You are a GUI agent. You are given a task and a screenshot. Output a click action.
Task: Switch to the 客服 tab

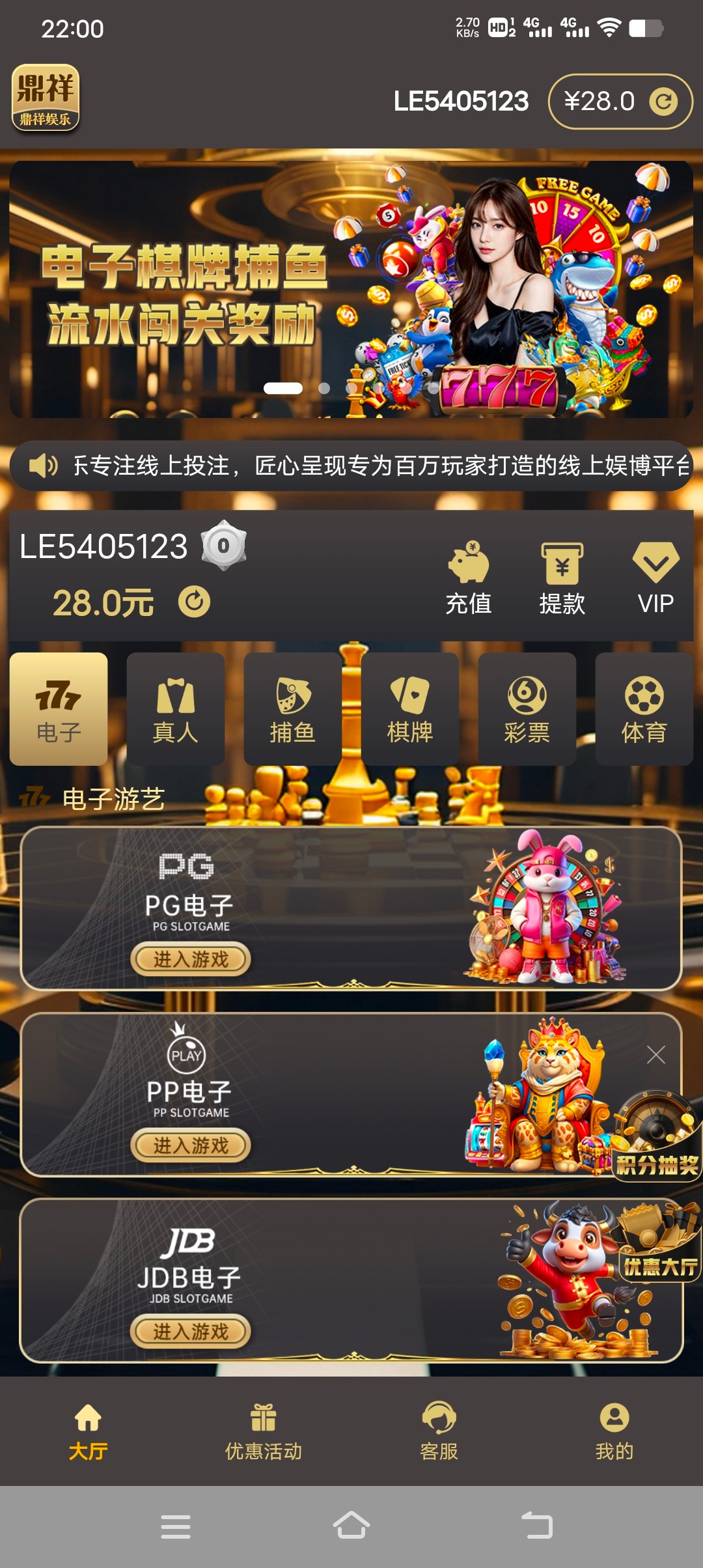tap(439, 1431)
